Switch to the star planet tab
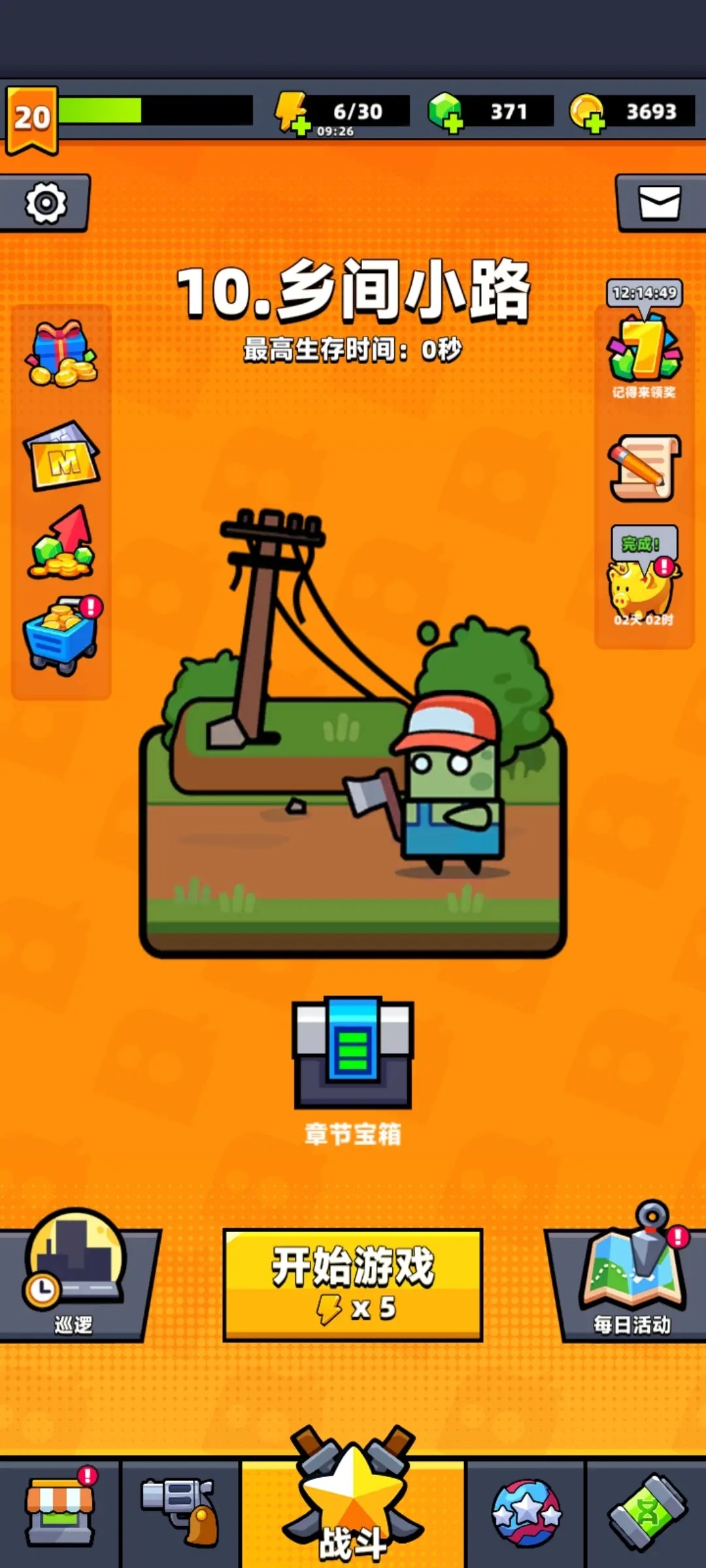706x1568 pixels. click(526, 1512)
